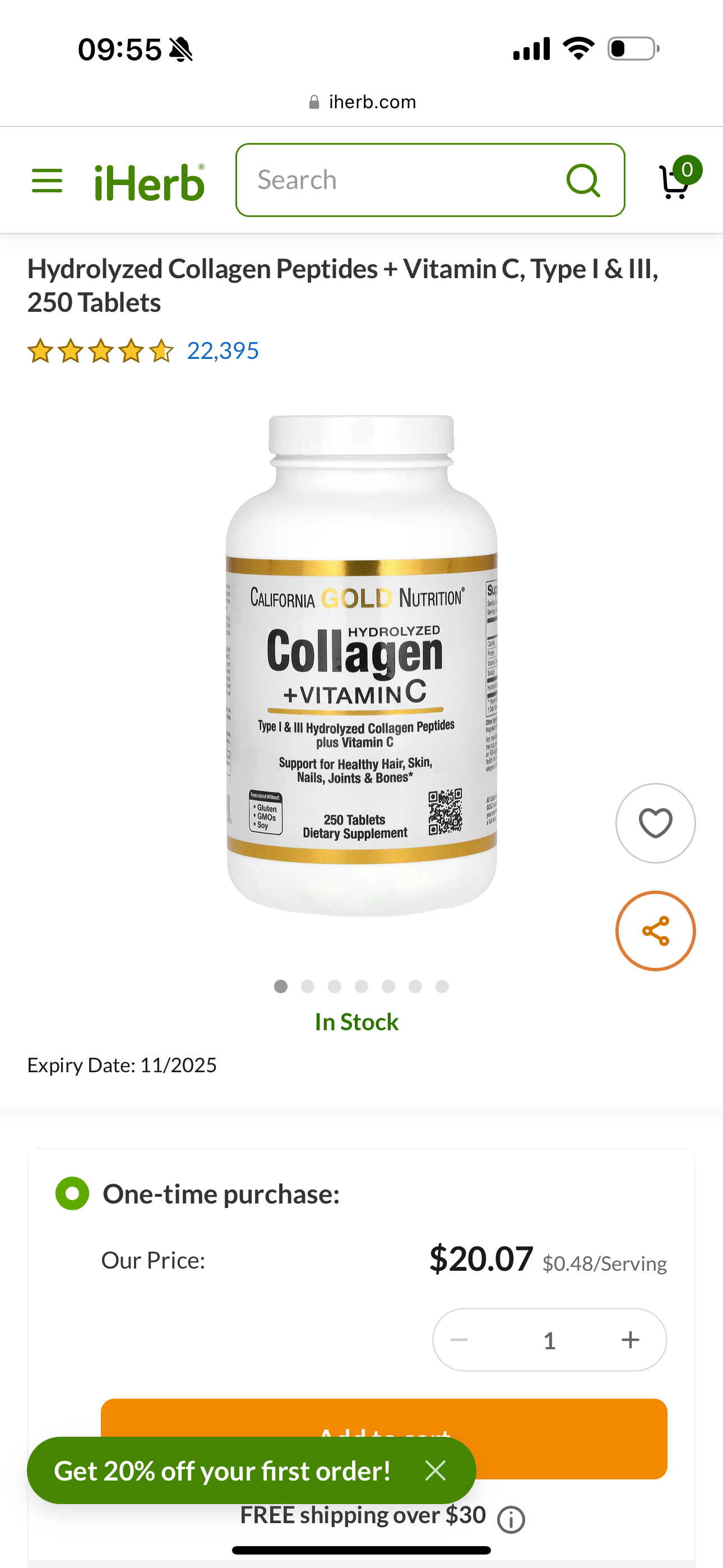Screen dimensions: 723x1568
Task: Open the 22,395 reviews link
Action: pyautogui.click(x=223, y=351)
